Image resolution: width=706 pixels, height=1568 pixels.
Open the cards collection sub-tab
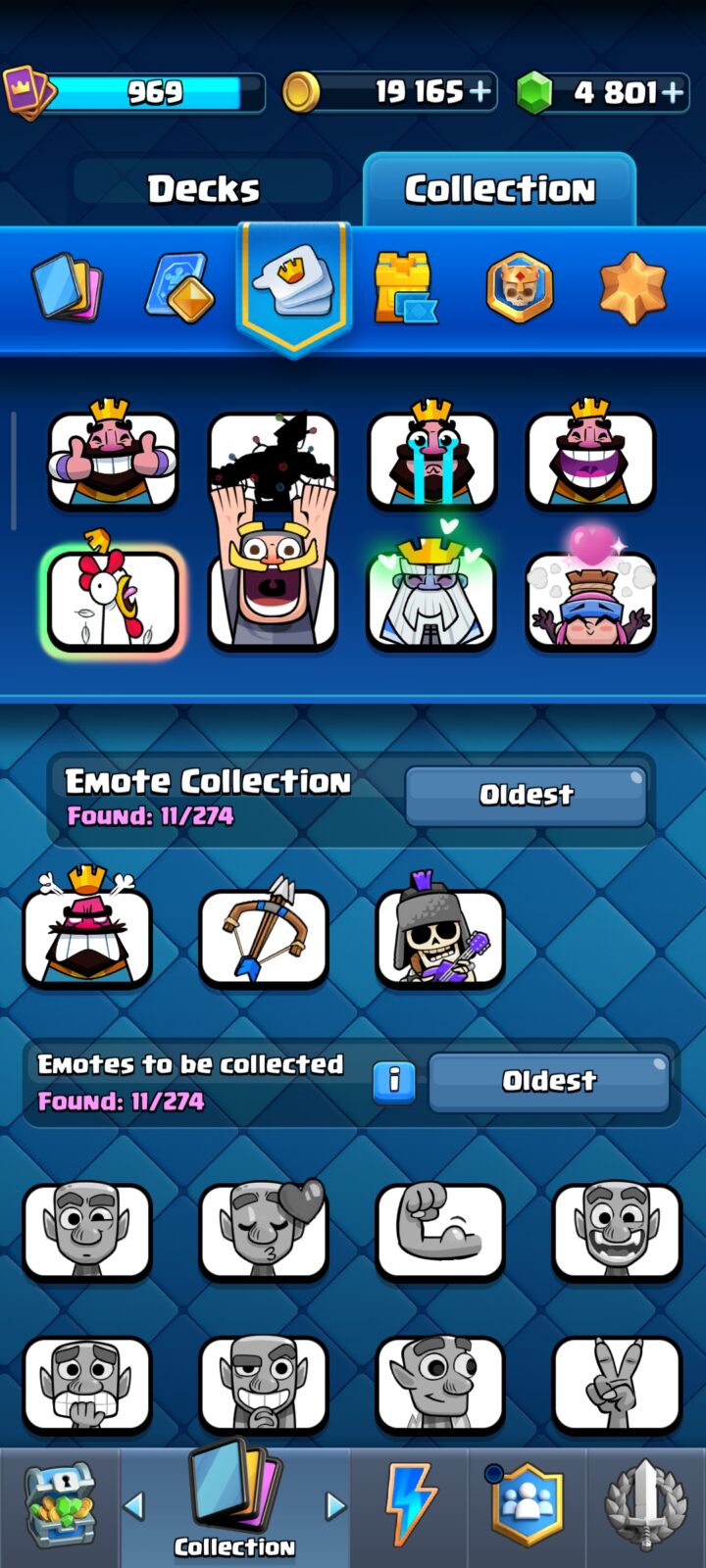[68, 288]
